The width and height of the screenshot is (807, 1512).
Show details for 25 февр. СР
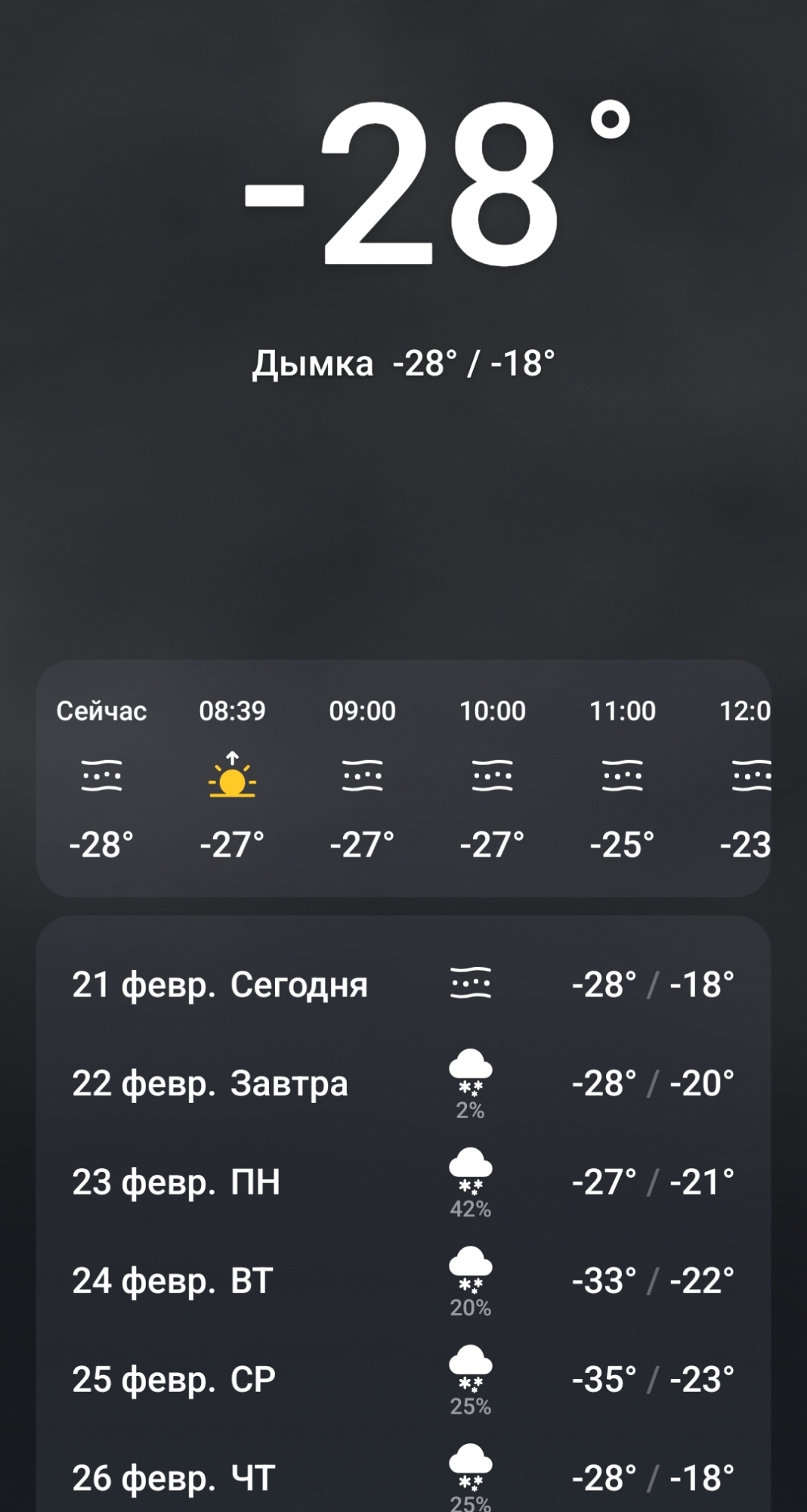(x=403, y=1380)
